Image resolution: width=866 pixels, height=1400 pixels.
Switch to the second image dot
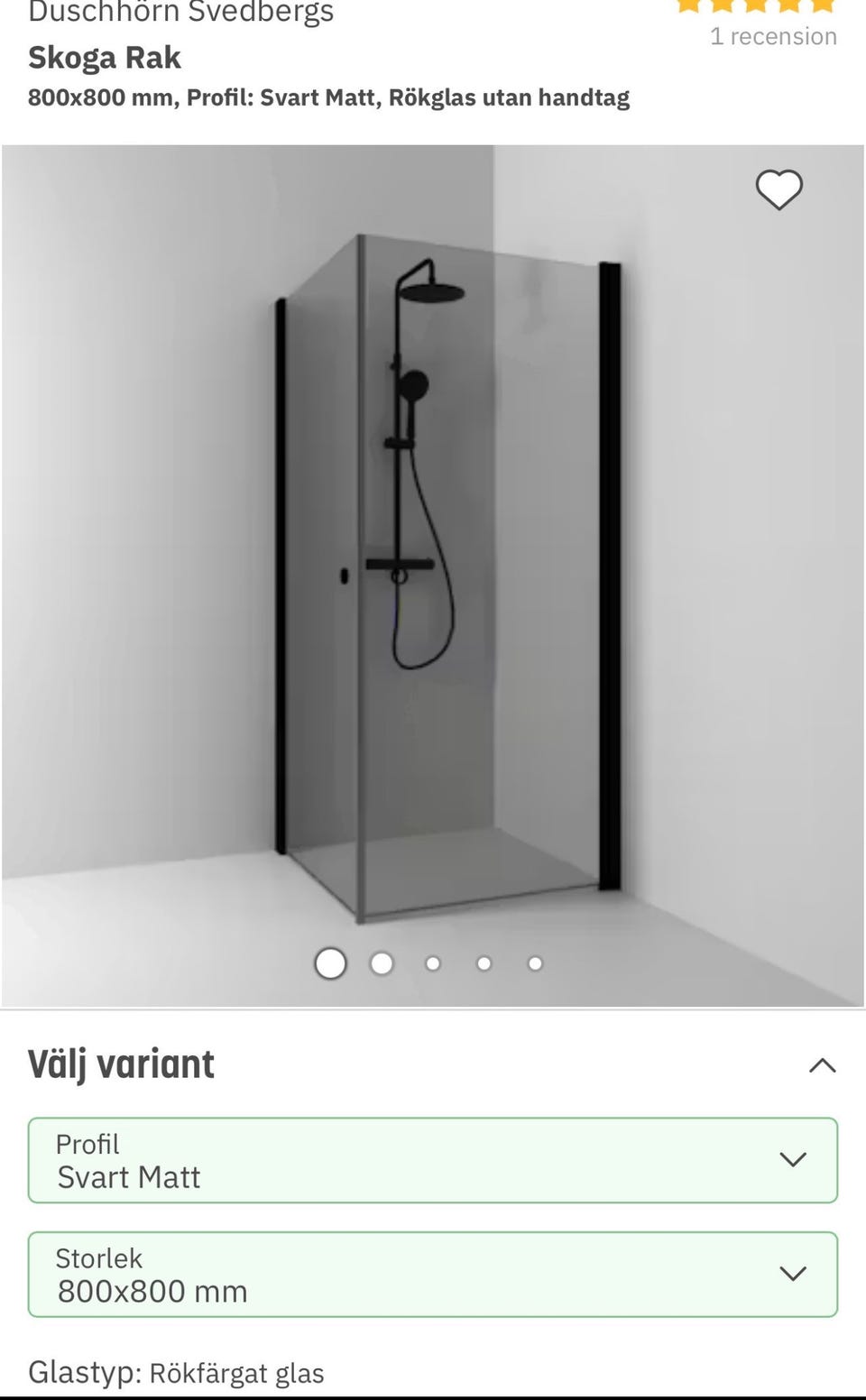(382, 962)
